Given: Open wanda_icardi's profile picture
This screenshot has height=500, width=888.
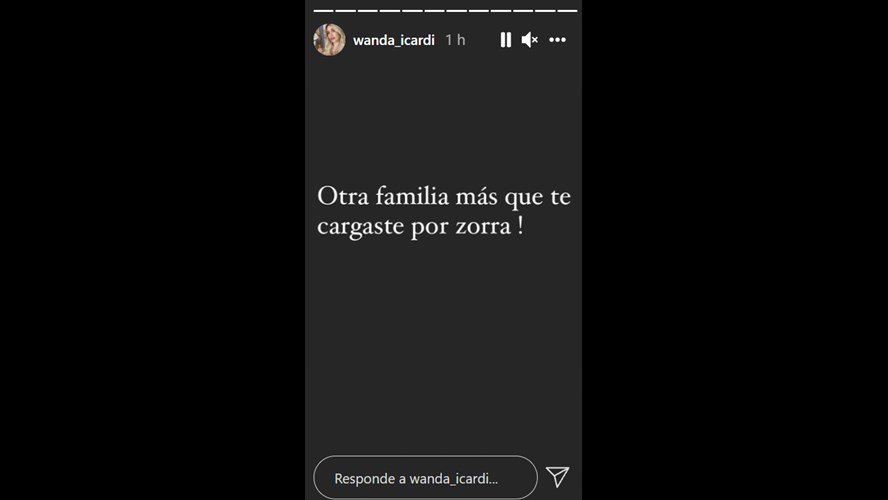Looking at the screenshot, I should pyautogui.click(x=329, y=40).
